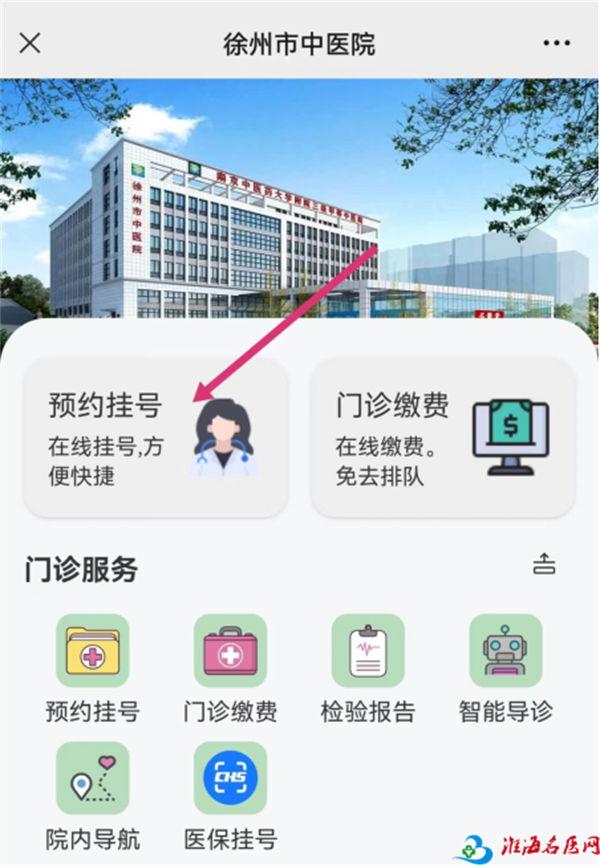Tap the icon beside 门诊服务 heading
This screenshot has height=866, width=600.
(544, 564)
